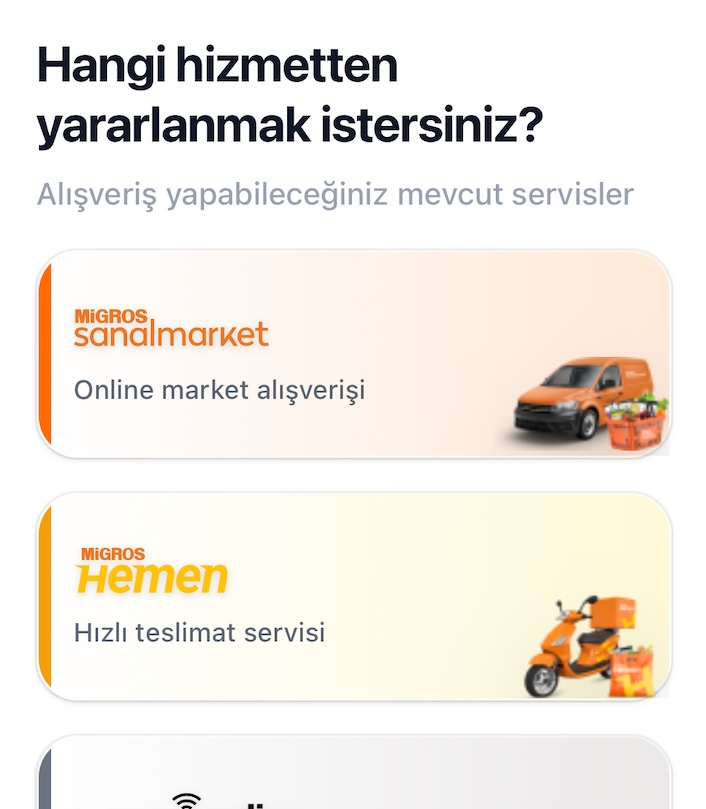Choose Migros Hemen fast delivery card
Screen dimensions: 706x809
354,597
